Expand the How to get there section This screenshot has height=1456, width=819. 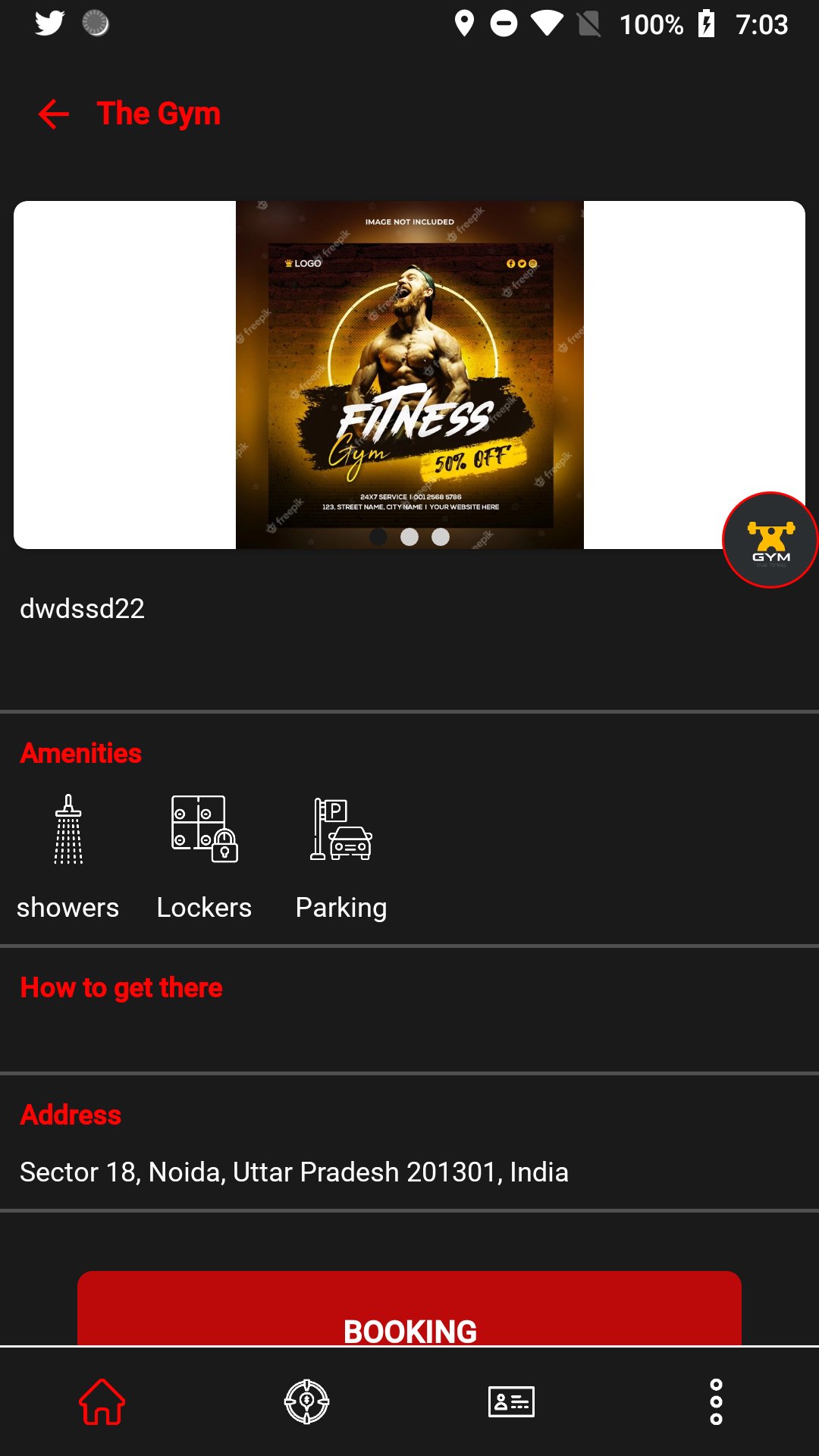[121, 987]
